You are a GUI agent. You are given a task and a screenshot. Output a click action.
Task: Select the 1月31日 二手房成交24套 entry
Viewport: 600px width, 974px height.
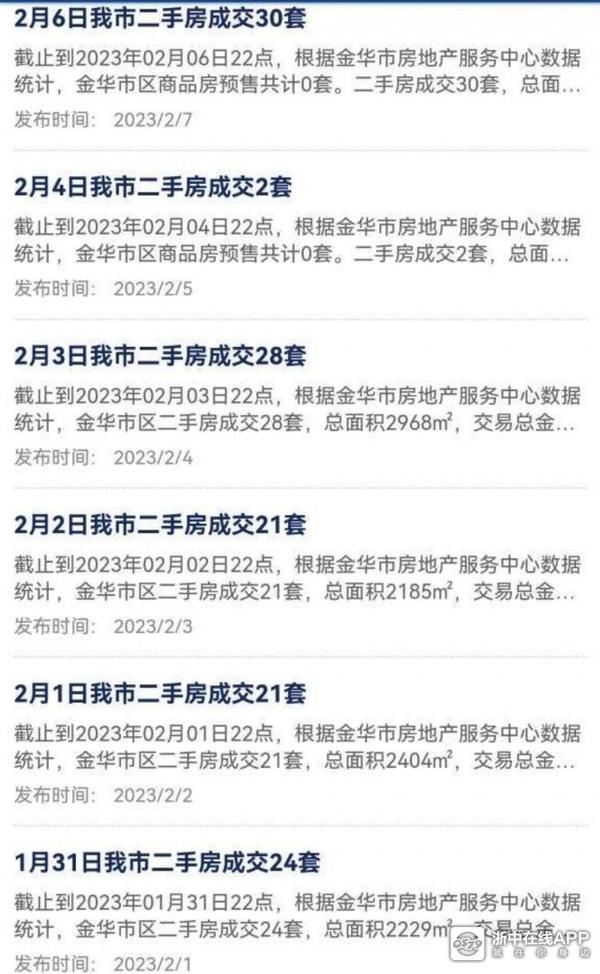167,862
